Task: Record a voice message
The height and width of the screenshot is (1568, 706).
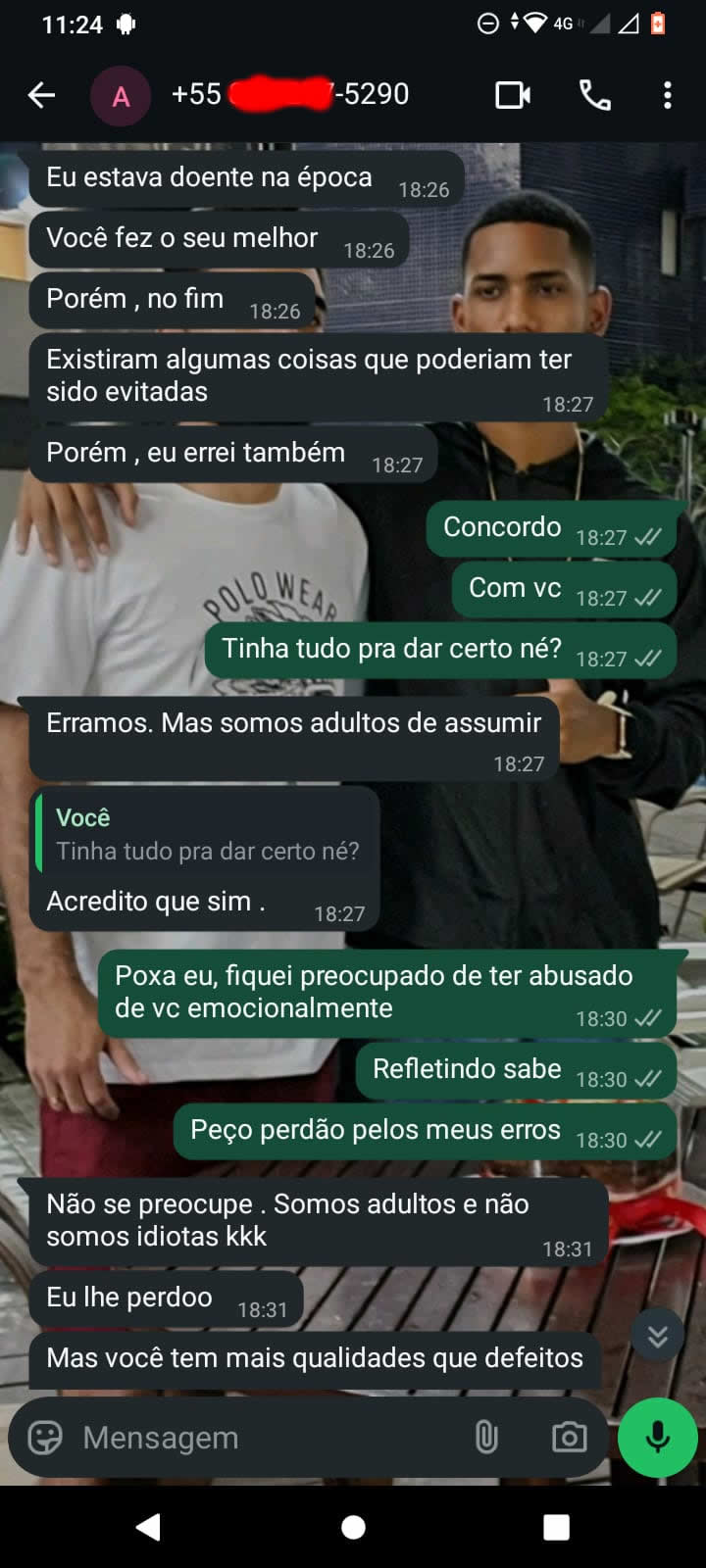Action: [657, 1438]
